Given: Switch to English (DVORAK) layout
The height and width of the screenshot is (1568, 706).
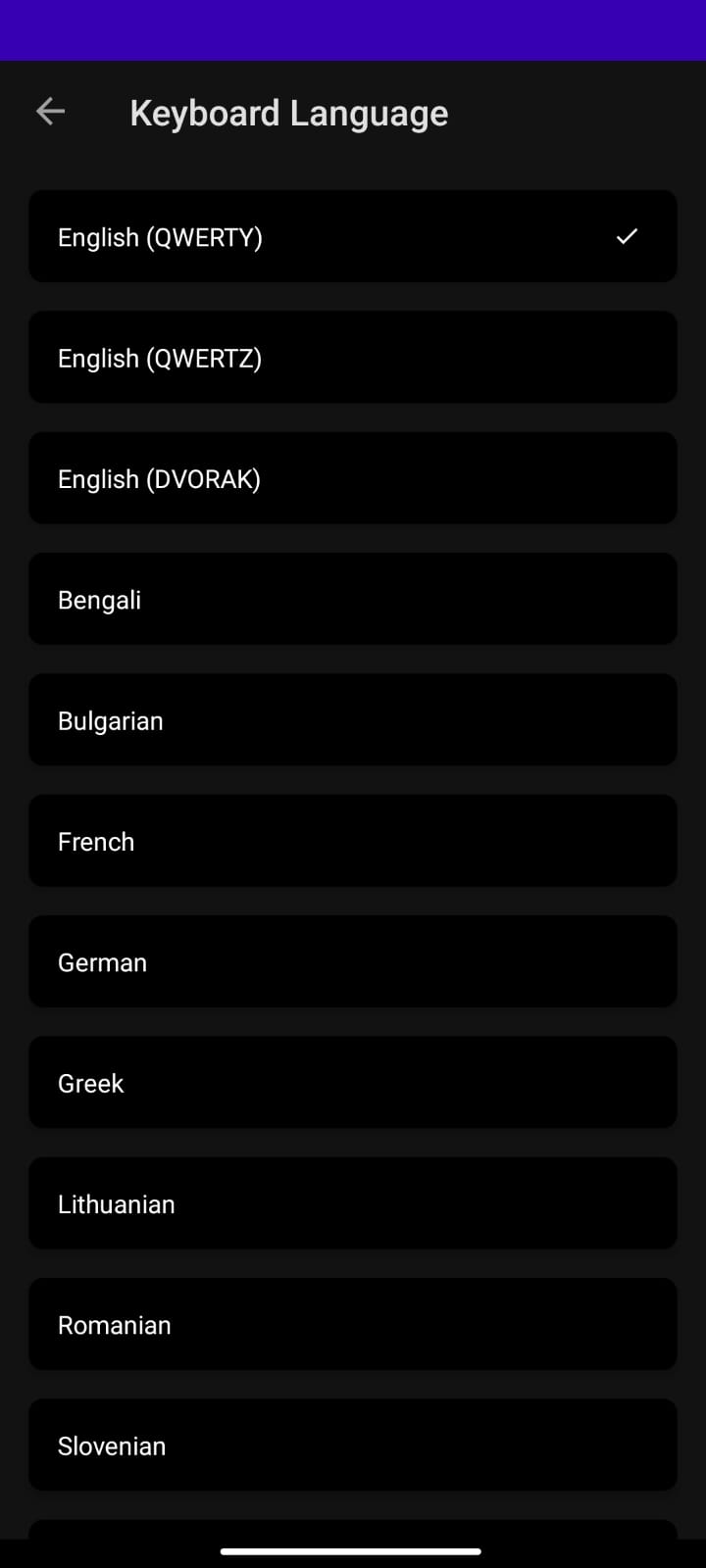Looking at the screenshot, I should click(x=353, y=478).
